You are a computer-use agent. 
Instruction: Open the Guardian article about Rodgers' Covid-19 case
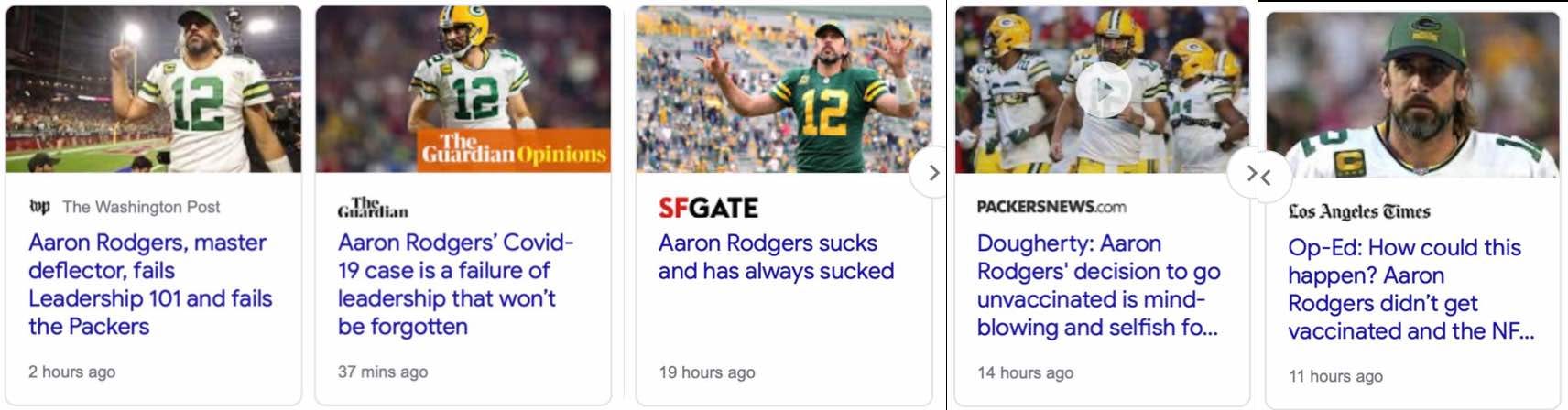pyautogui.click(x=454, y=284)
